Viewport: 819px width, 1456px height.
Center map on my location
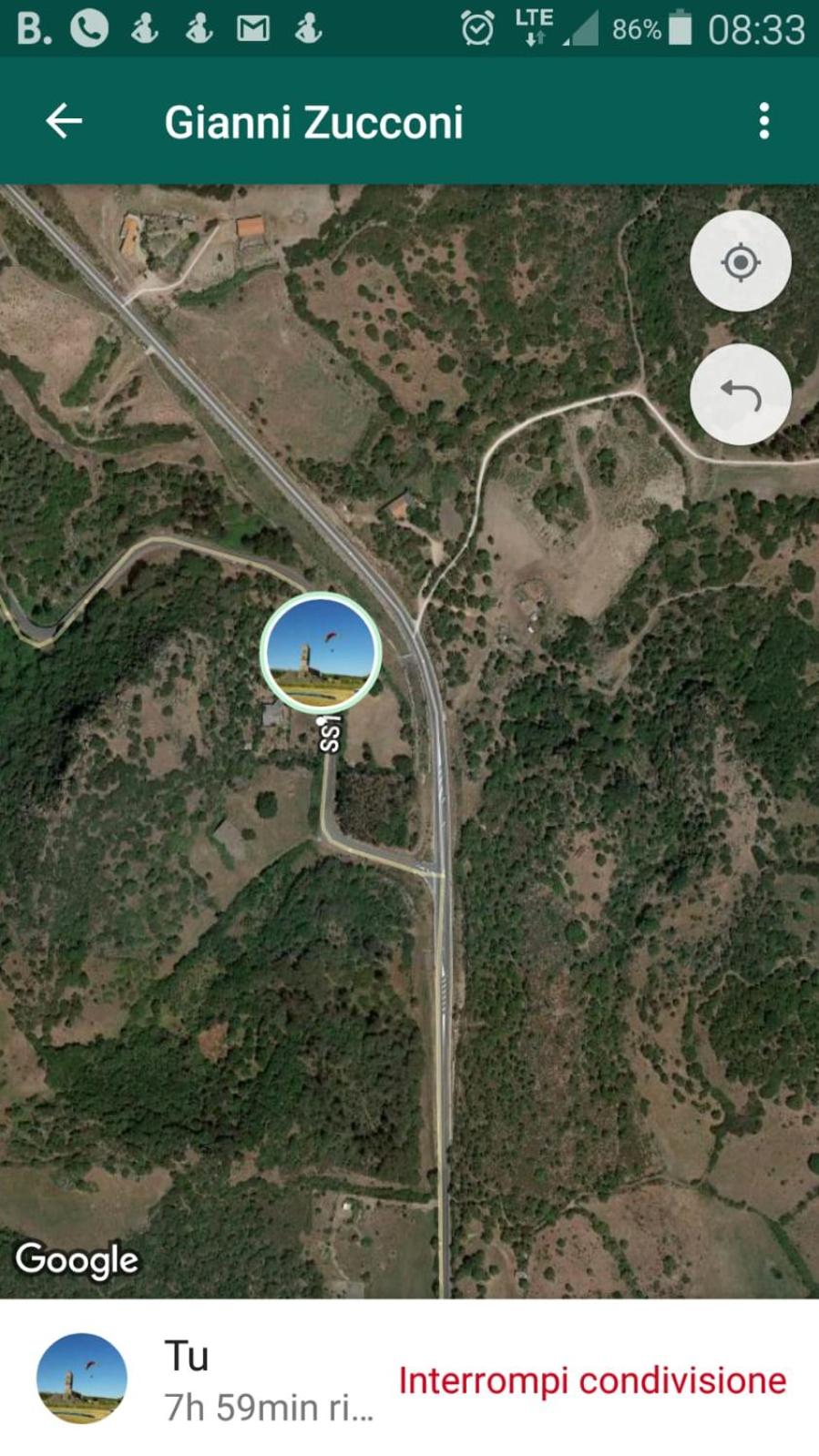tap(740, 262)
